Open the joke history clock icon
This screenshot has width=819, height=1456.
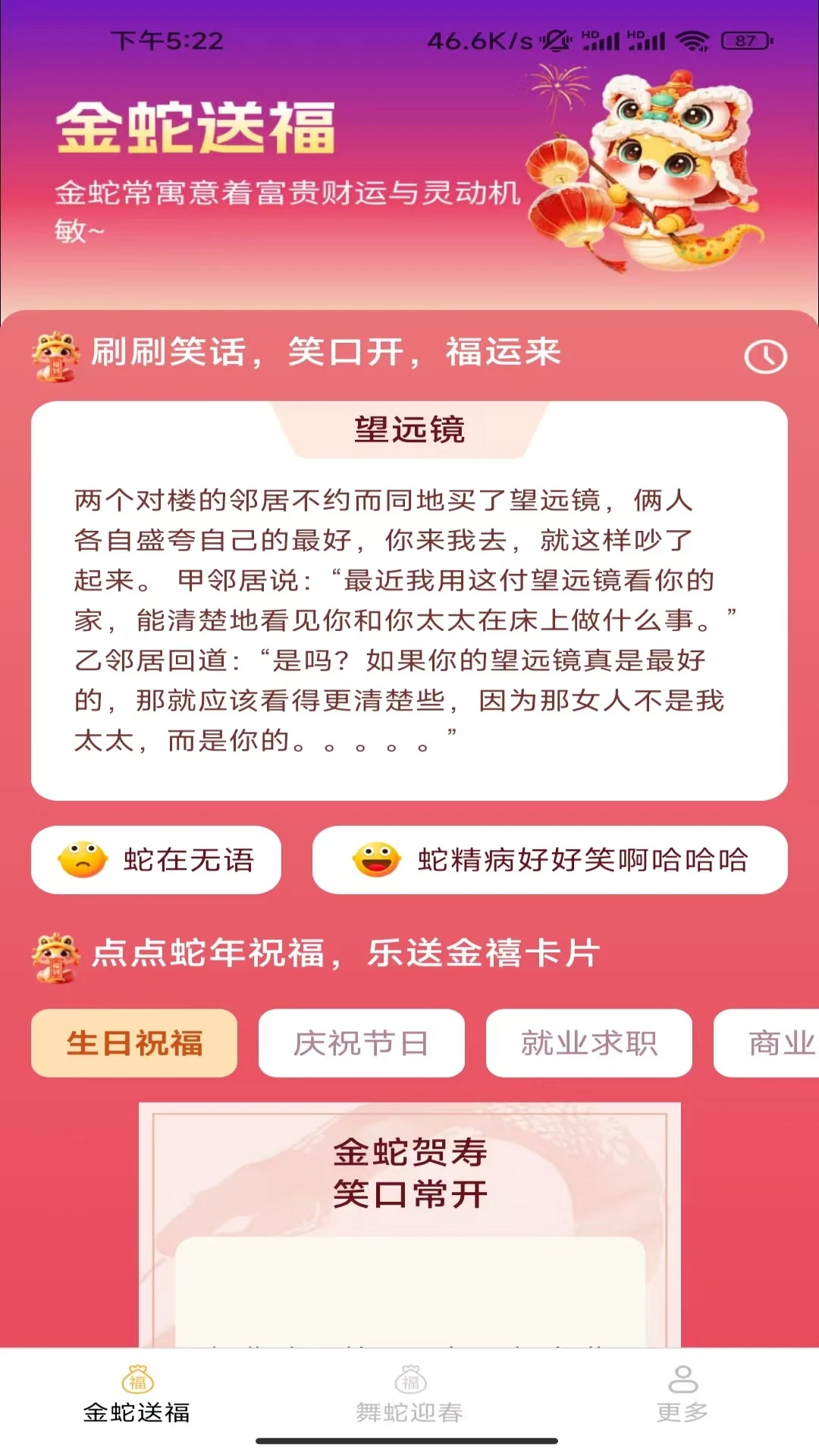pyautogui.click(x=765, y=356)
